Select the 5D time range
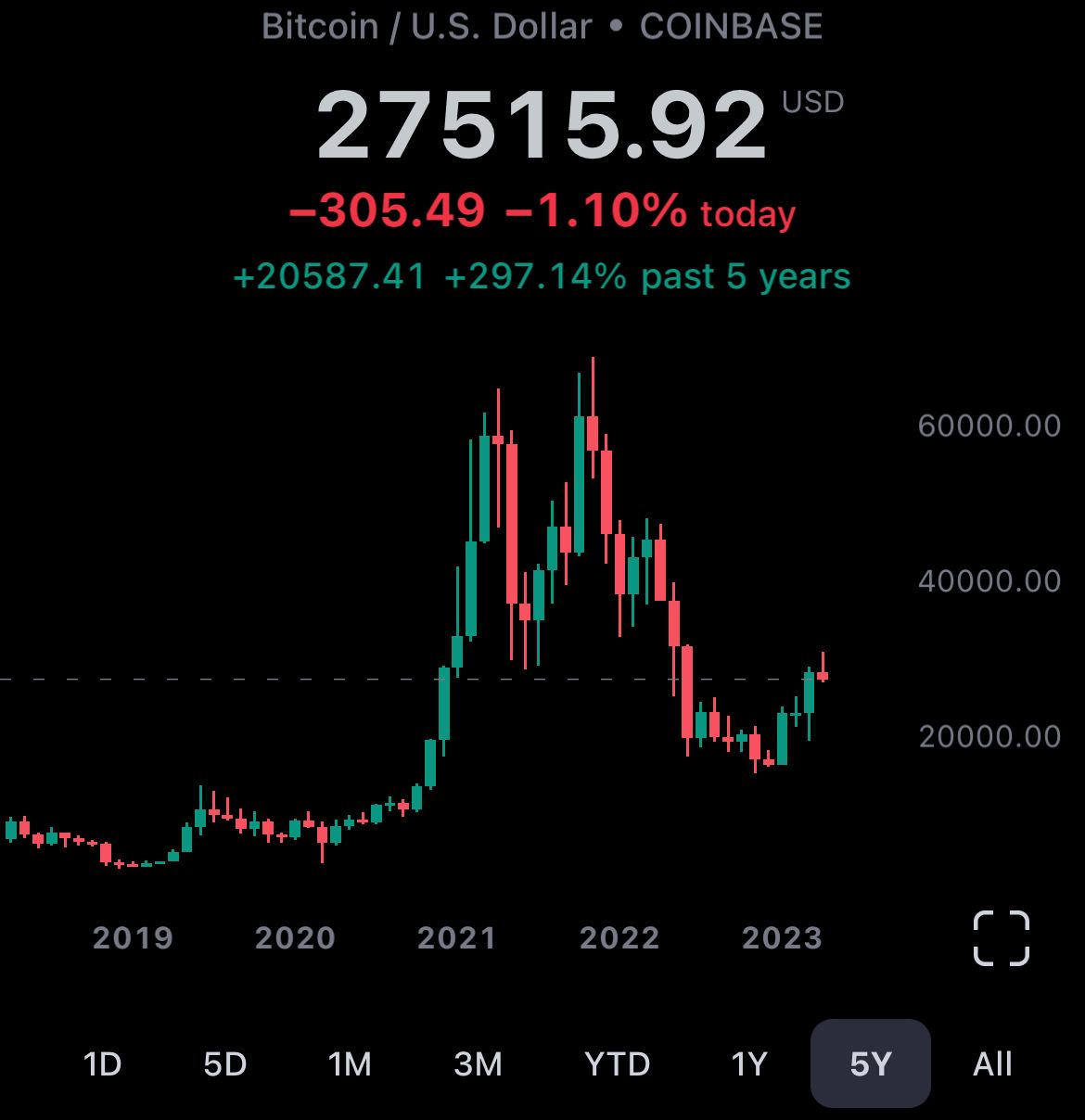 [x=225, y=1064]
